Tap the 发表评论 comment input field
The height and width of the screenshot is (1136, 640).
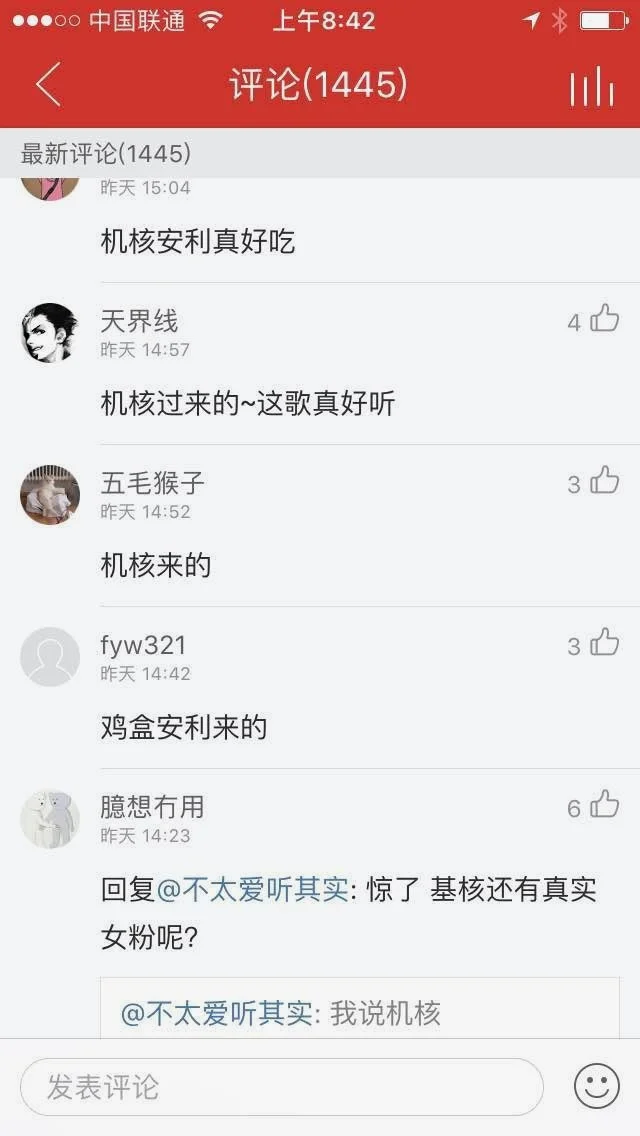pos(281,1087)
